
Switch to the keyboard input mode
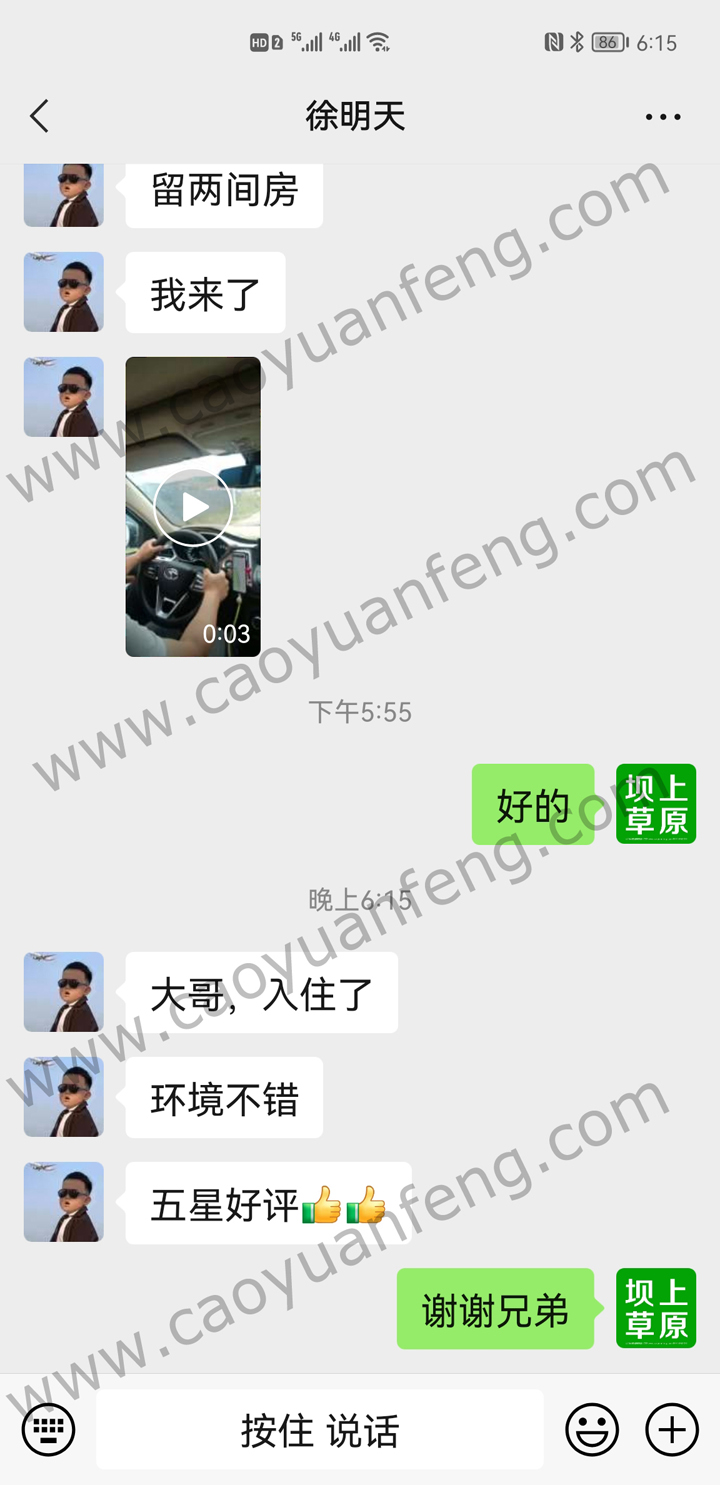(x=48, y=1430)
